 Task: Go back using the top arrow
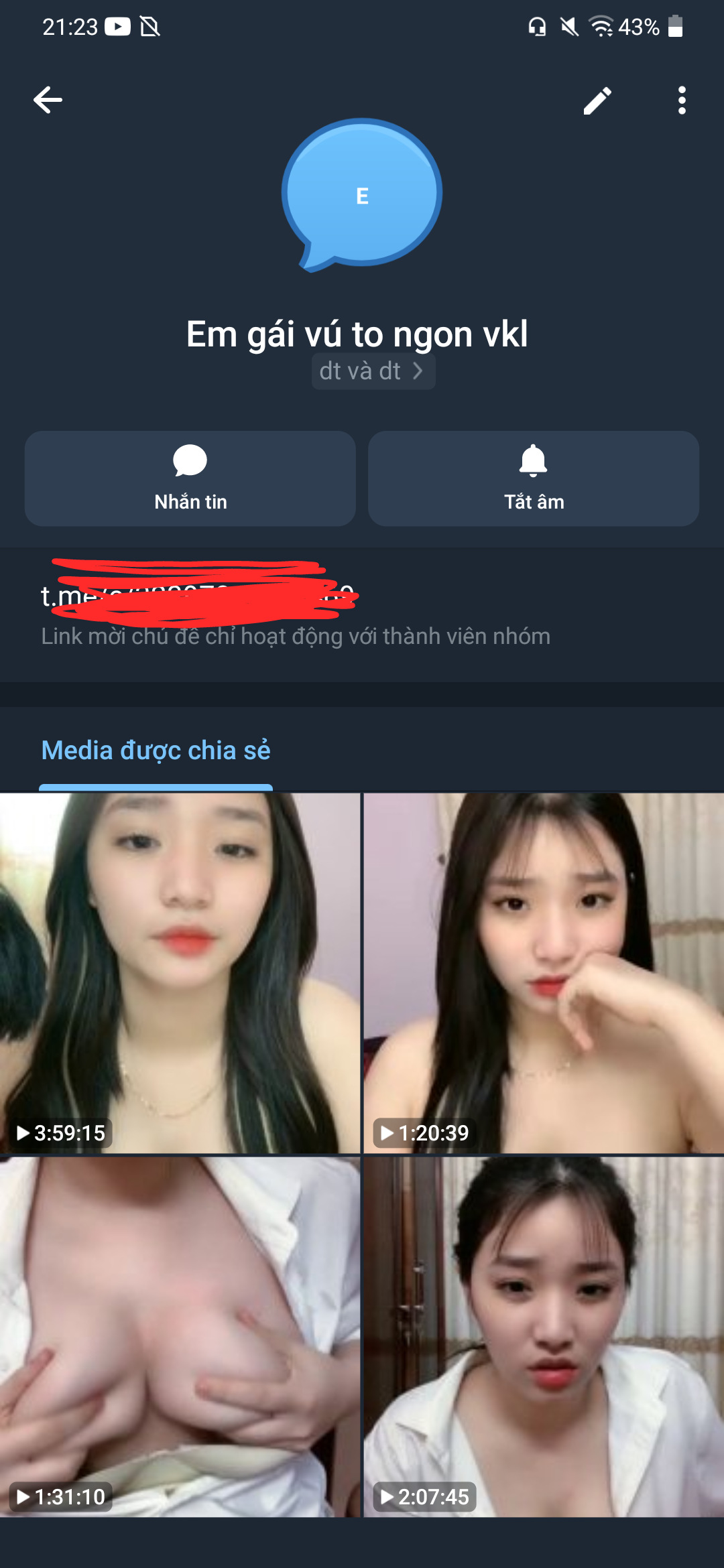click(x=48, y=101)
